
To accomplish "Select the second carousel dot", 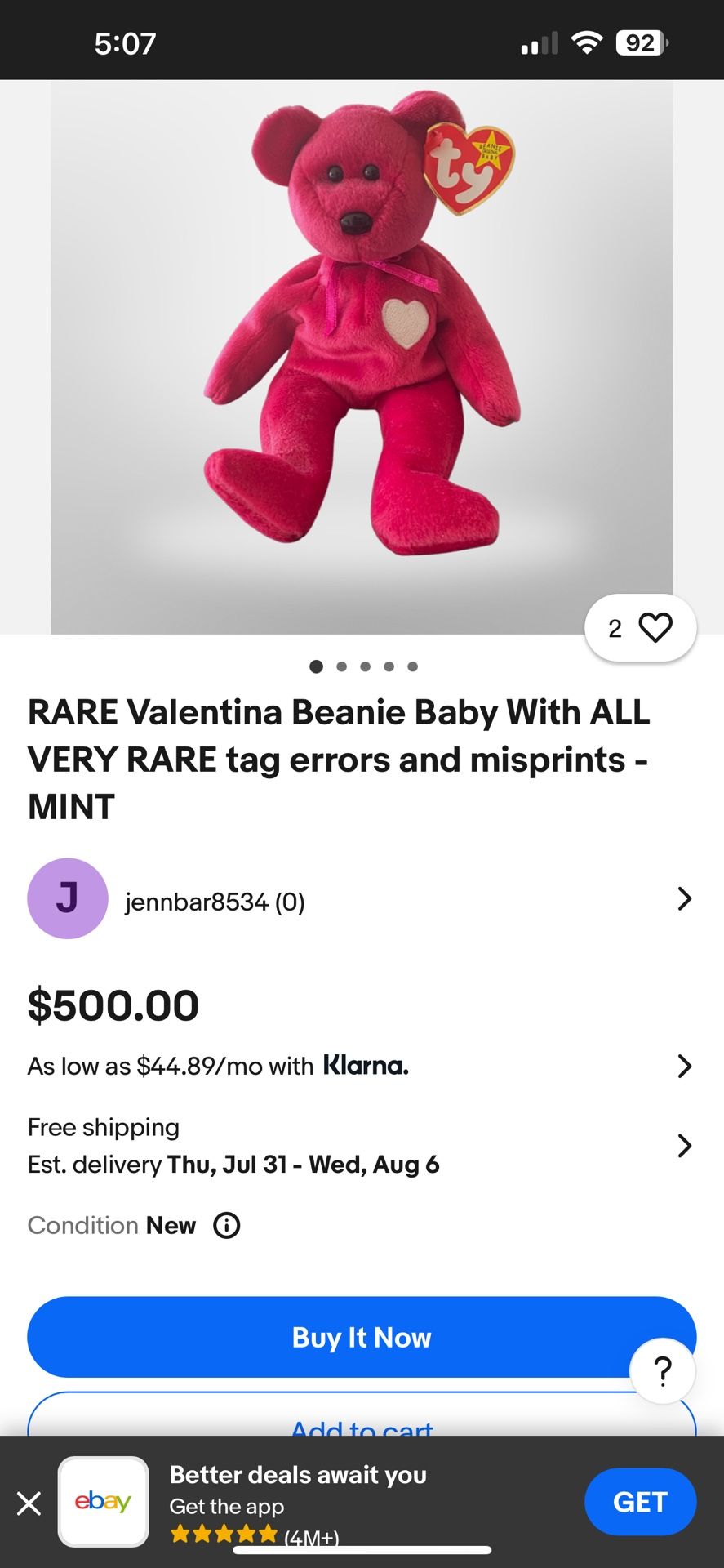I will point(341,666).
